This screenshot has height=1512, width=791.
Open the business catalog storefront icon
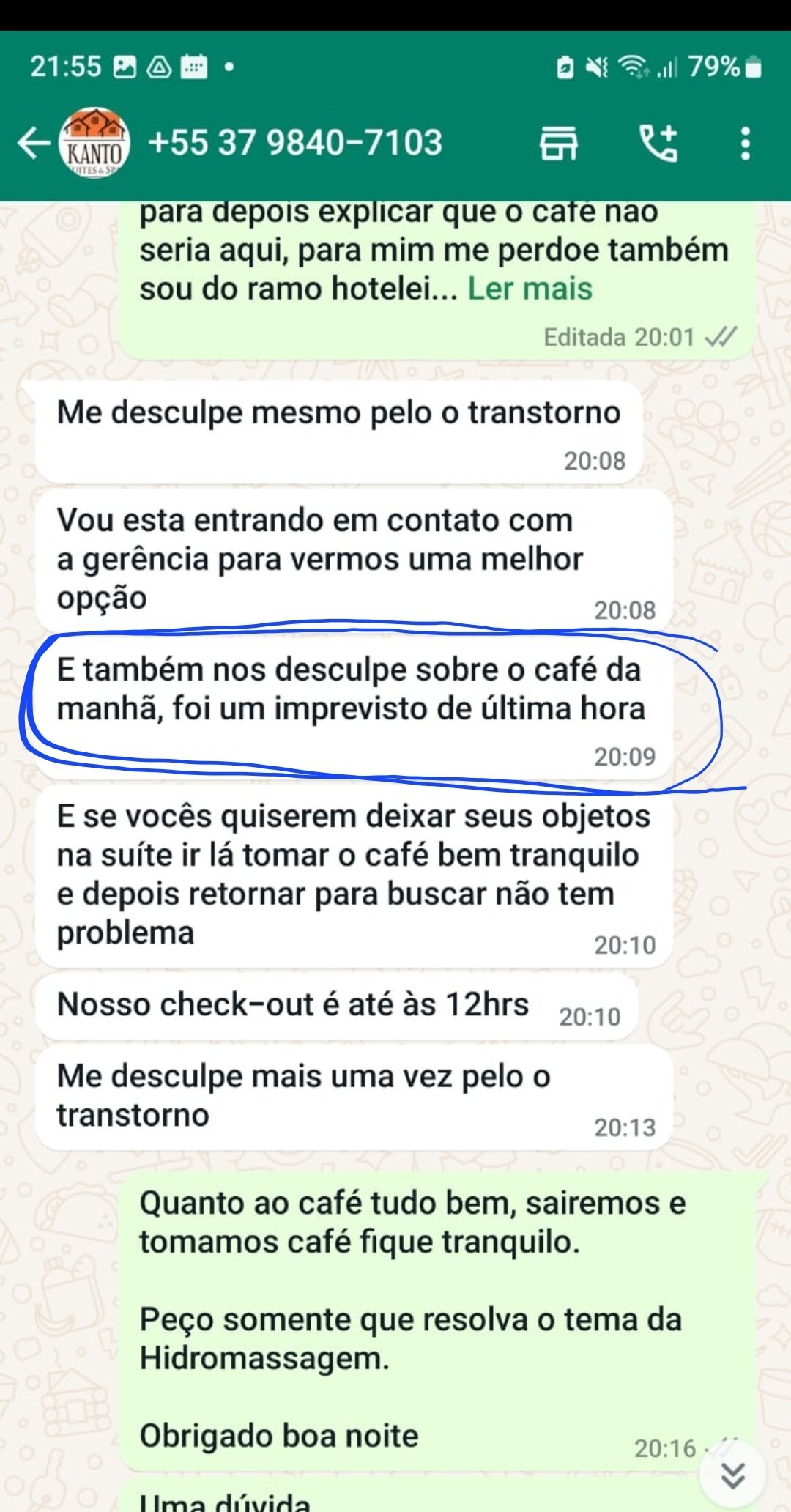(559, 143)
